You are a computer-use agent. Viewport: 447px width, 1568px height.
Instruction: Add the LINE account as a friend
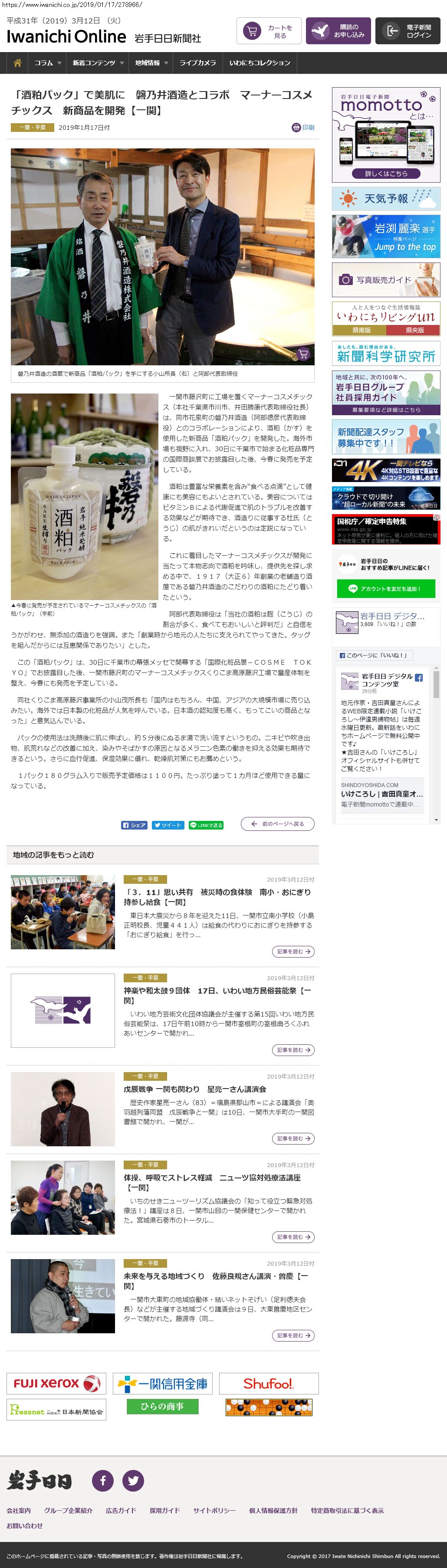pyautogui.click(x=386, y=589)
